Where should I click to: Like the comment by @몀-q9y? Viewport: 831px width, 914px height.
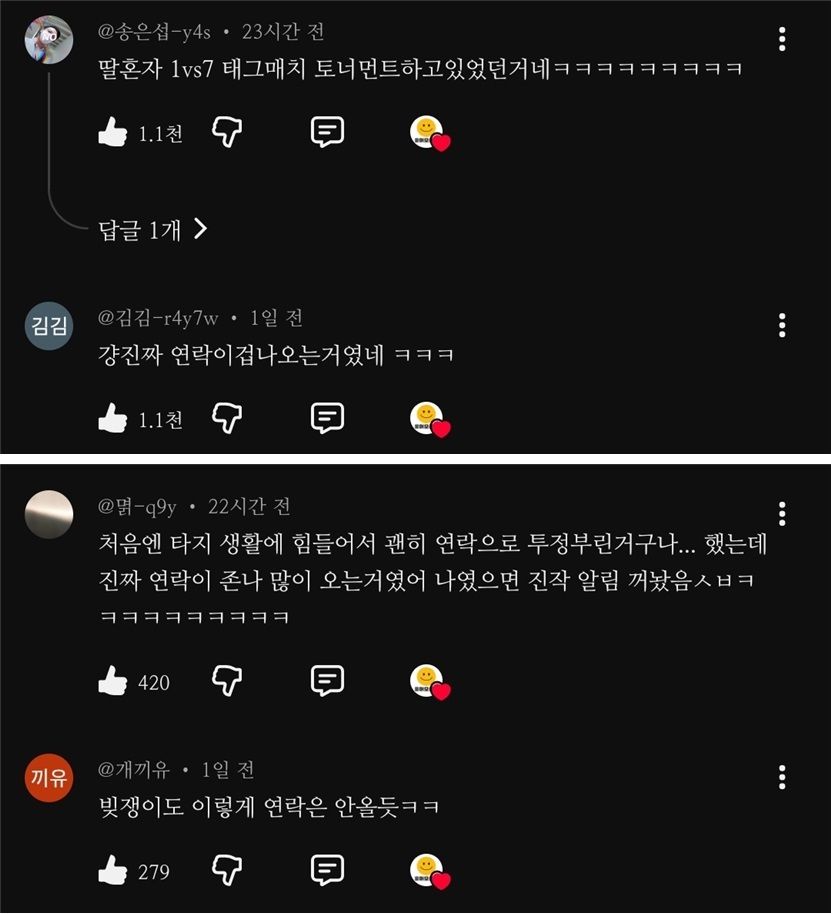(x=113, y=682)
